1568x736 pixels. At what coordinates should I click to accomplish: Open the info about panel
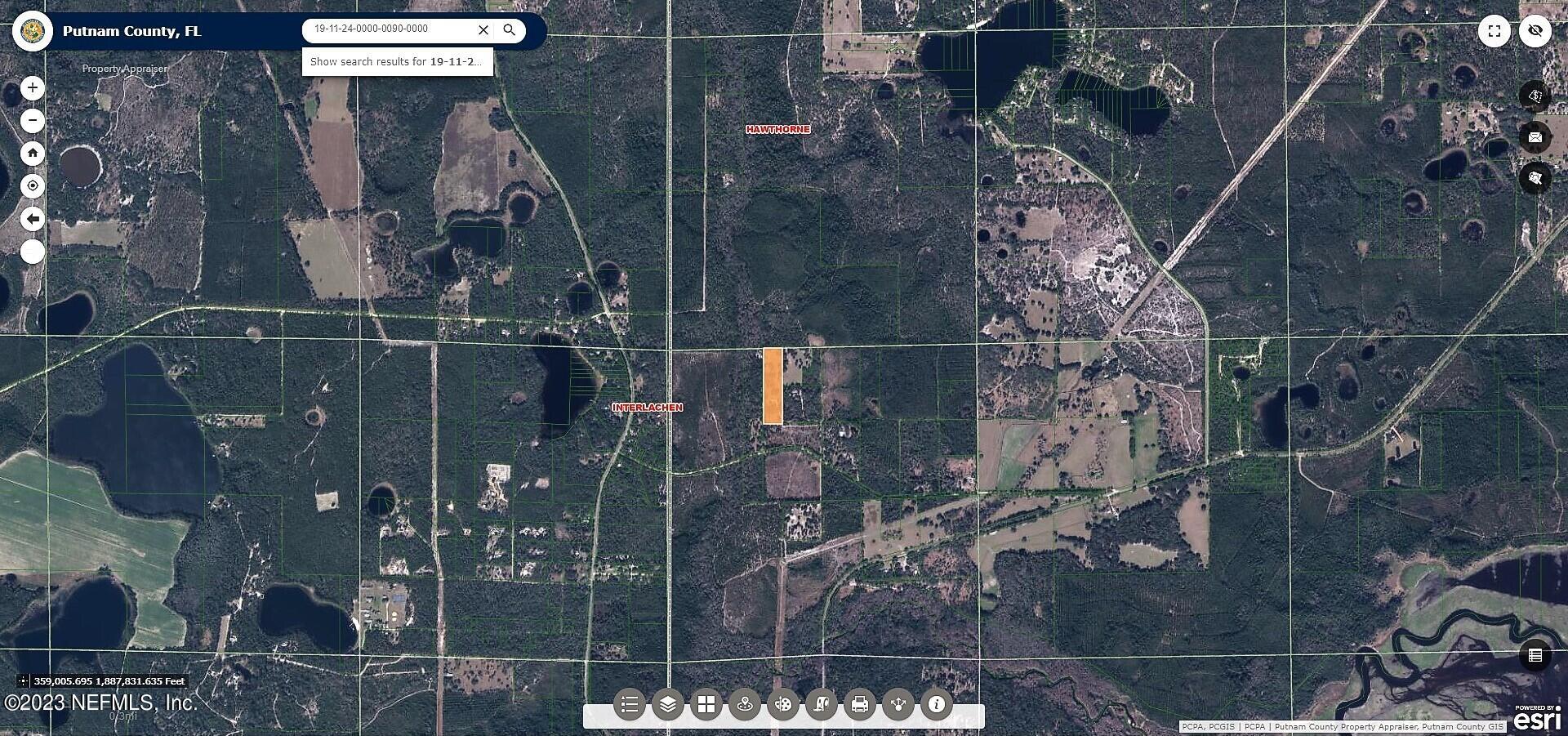tap(937, 704)
